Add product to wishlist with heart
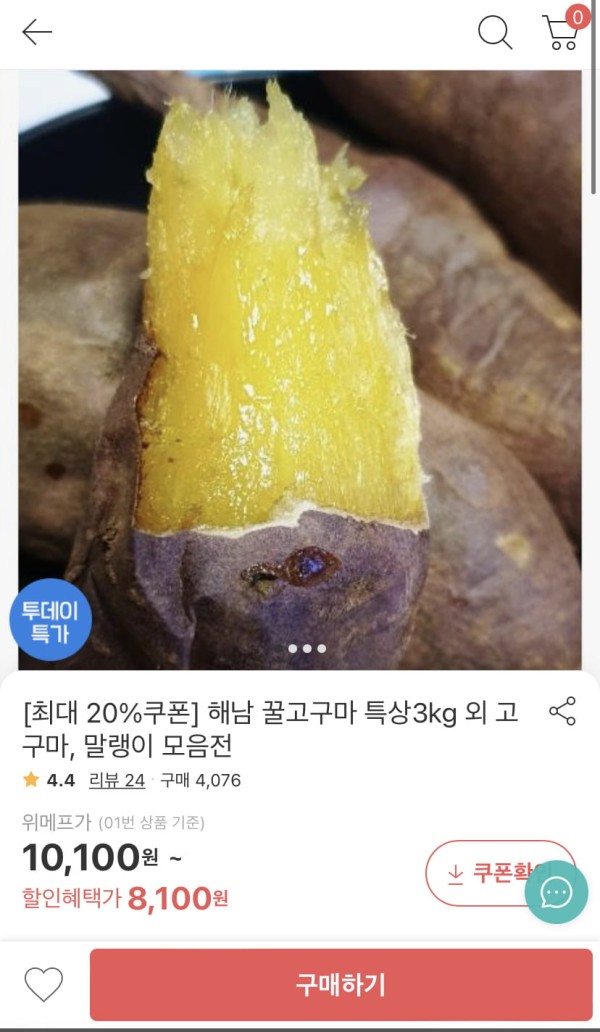Viewport: 600px width, 1032px height. click(44, 985)
